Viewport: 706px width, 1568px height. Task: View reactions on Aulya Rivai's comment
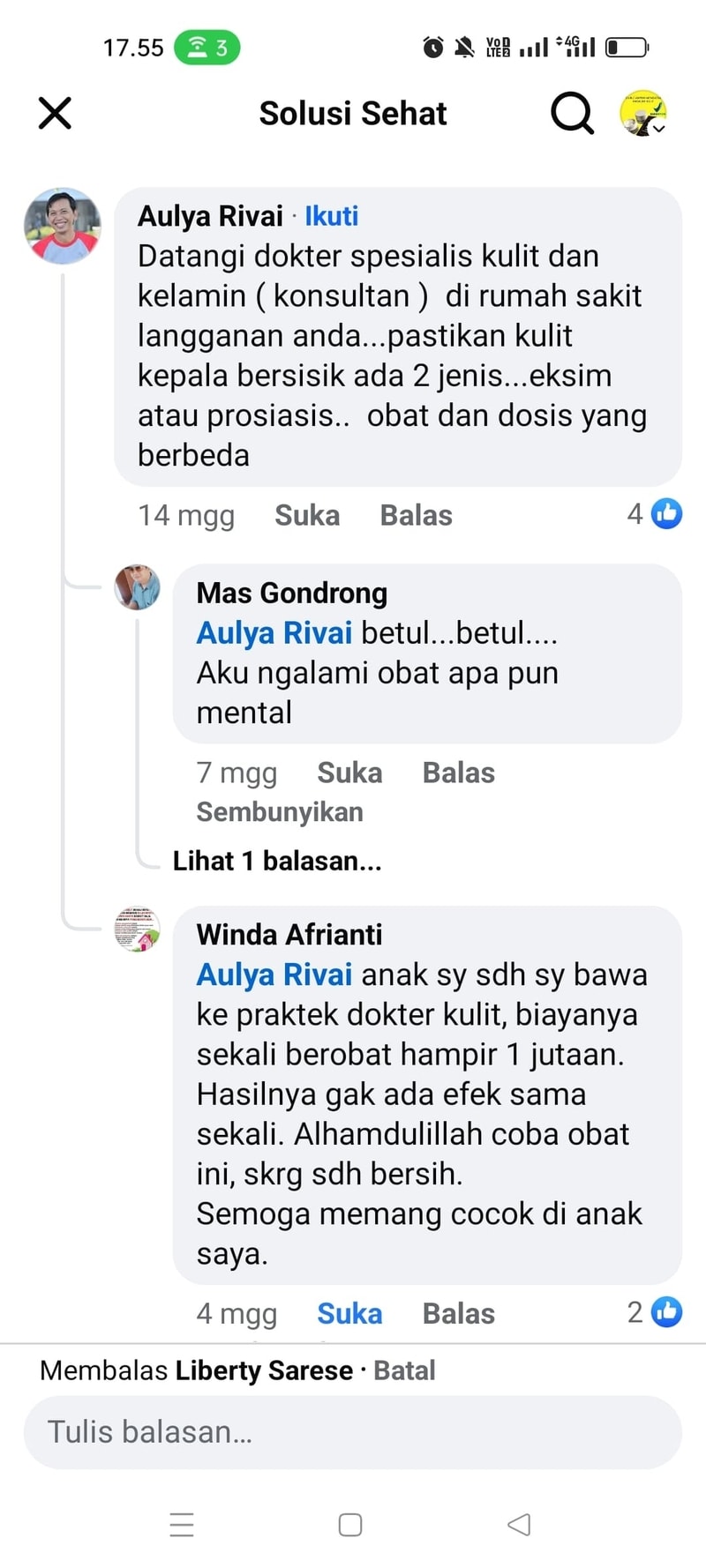click(x=655, y=513)
